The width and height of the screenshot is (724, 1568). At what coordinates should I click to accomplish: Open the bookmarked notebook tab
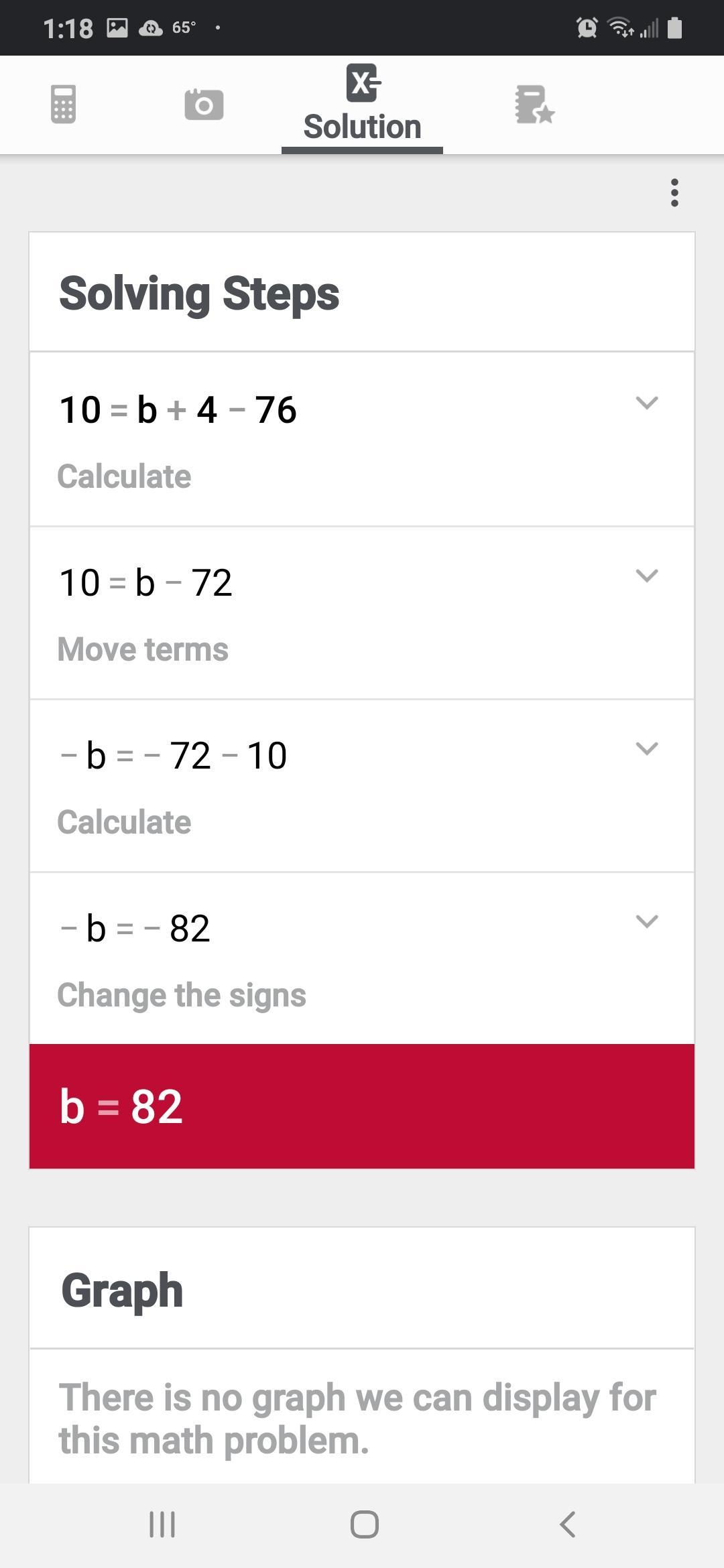[x=534, y=105]
